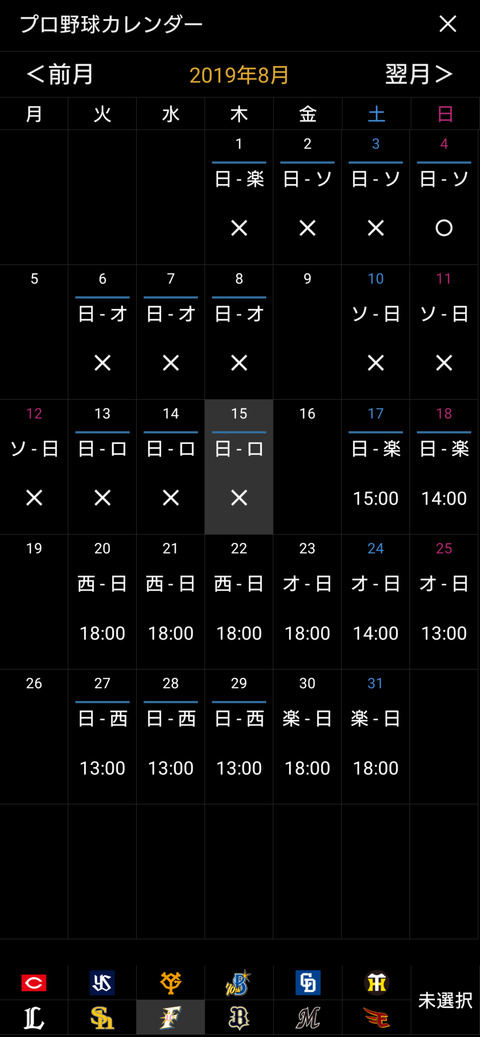Select the Orix Buffaloes team logo
This screenshot has height=1037, width=480.
[239, 1017]
